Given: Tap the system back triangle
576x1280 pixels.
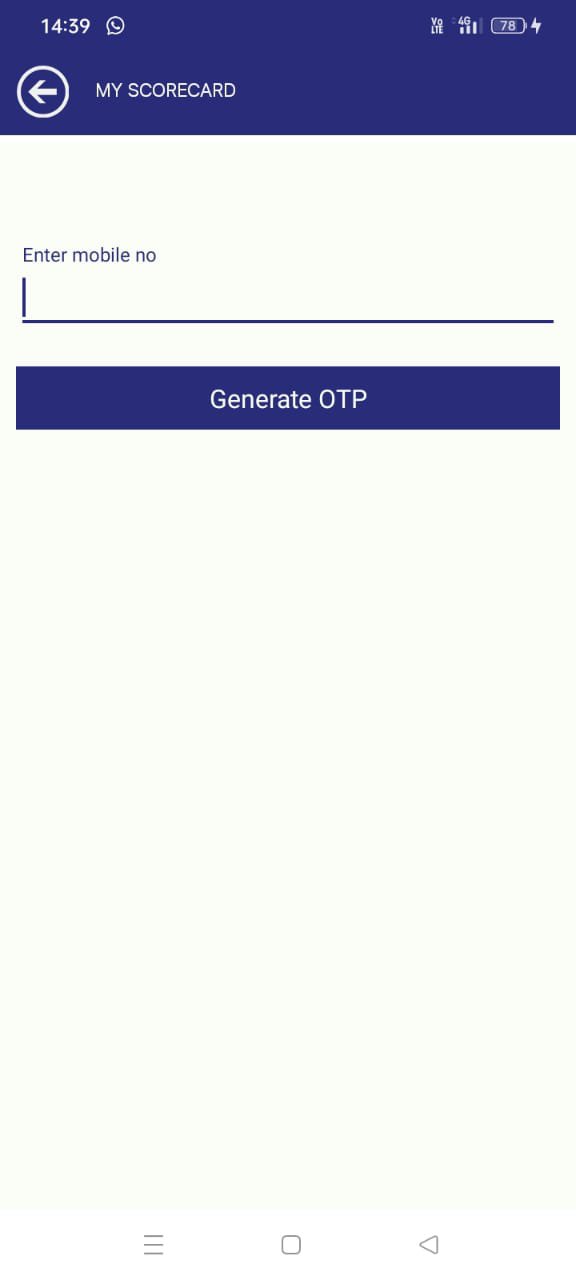Looking at the screenshot, I should [x=428, y=1244].
